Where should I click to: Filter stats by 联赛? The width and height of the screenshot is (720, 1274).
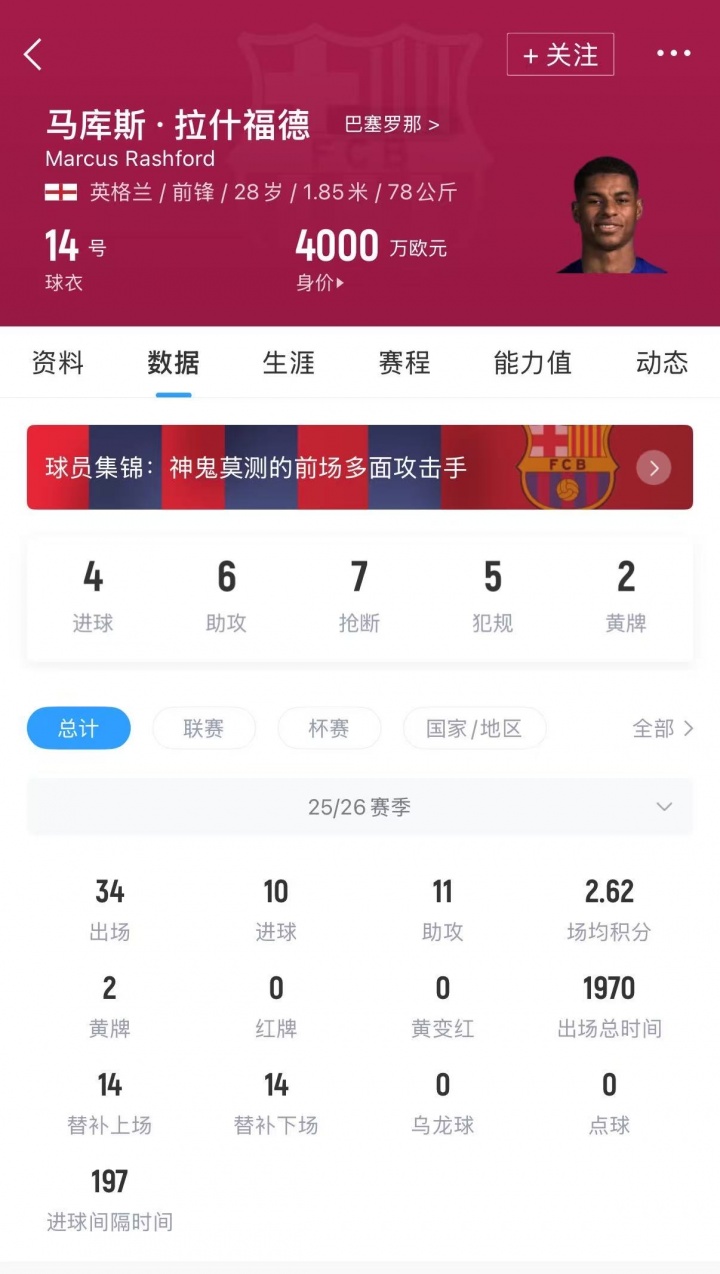204,728
